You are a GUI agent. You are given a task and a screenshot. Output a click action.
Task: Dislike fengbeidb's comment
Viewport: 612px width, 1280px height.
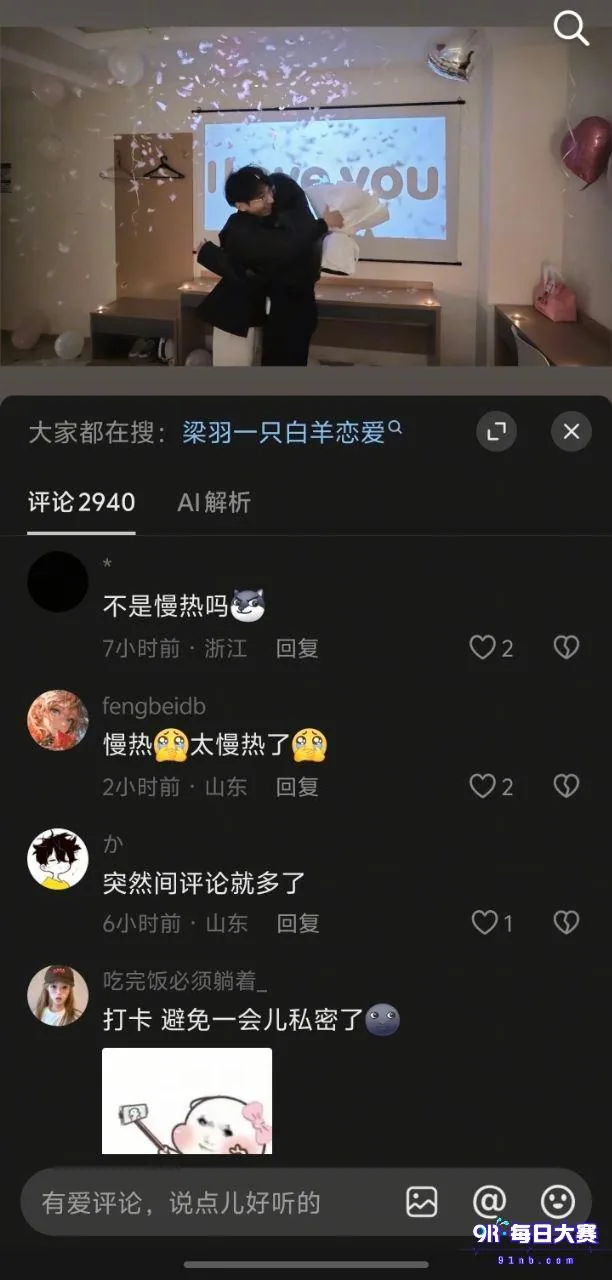(566, 786)
